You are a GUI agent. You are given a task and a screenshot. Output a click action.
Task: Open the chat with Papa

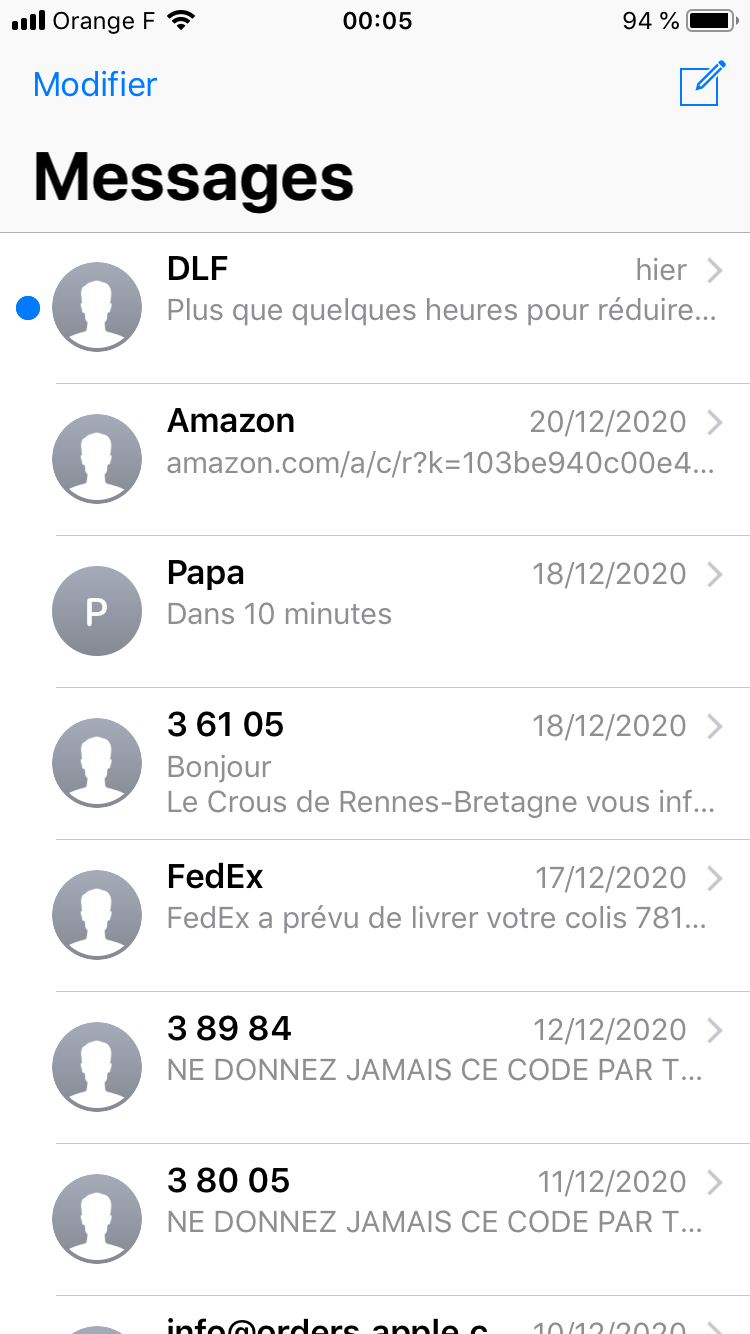pyautogui.click(x=400, y=594)
